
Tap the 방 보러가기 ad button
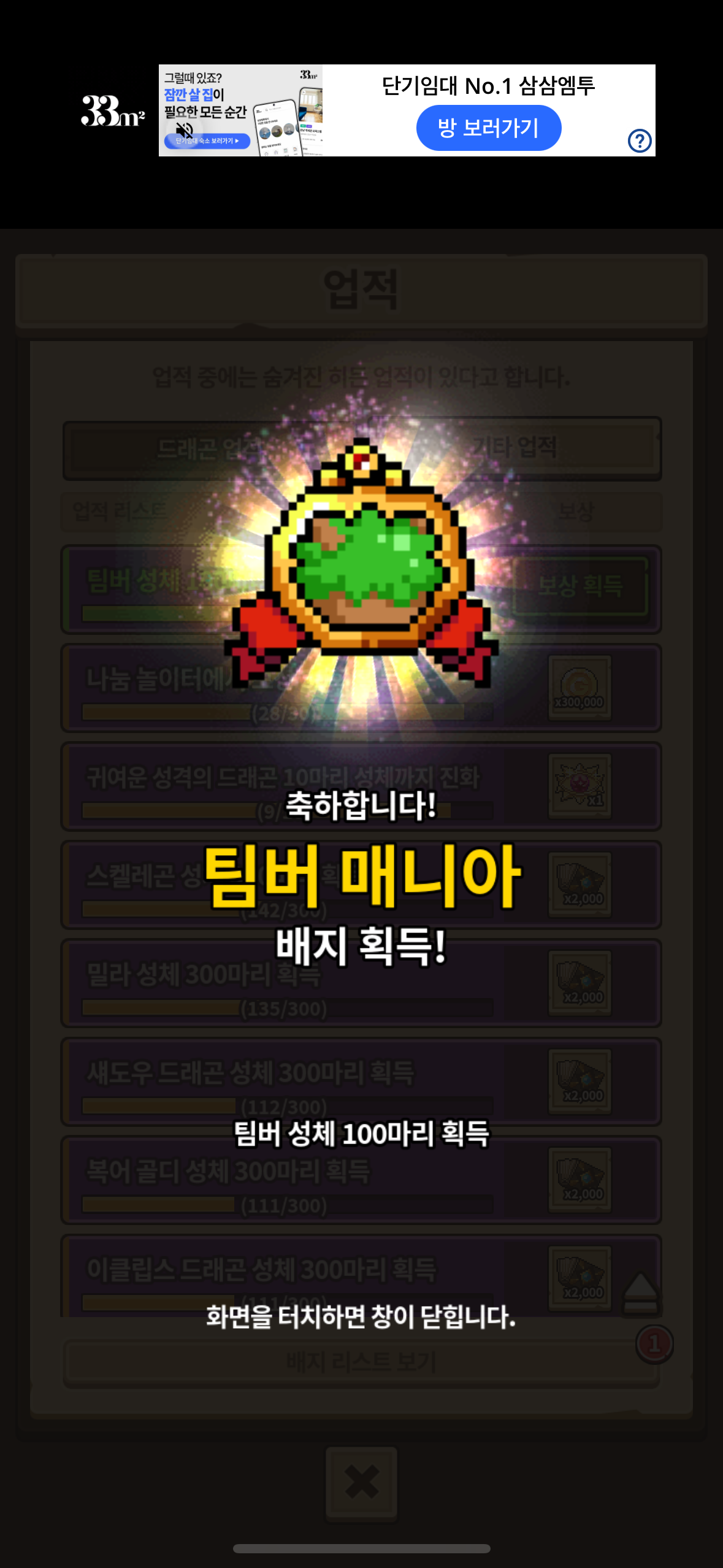pos(488,128)
